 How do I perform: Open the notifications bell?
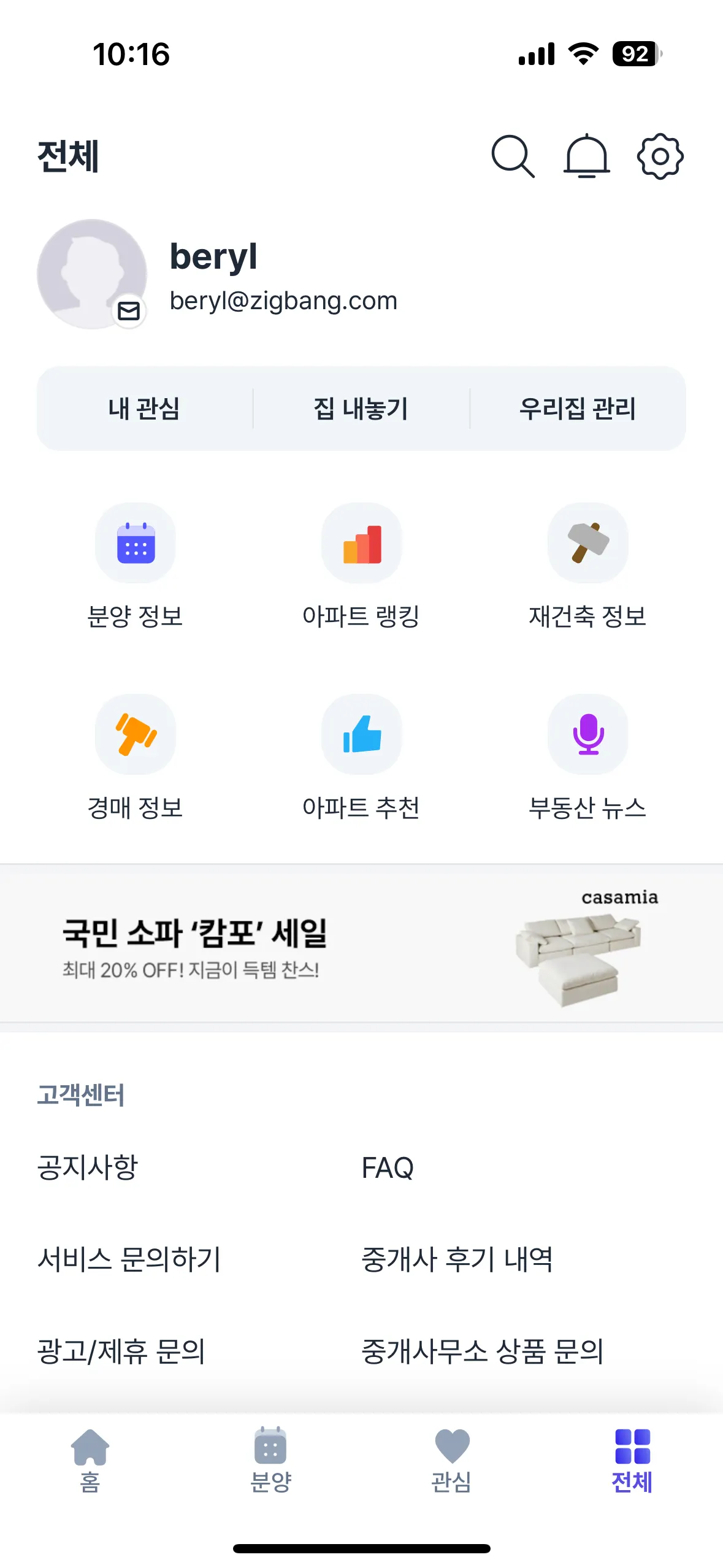point(586,156)
